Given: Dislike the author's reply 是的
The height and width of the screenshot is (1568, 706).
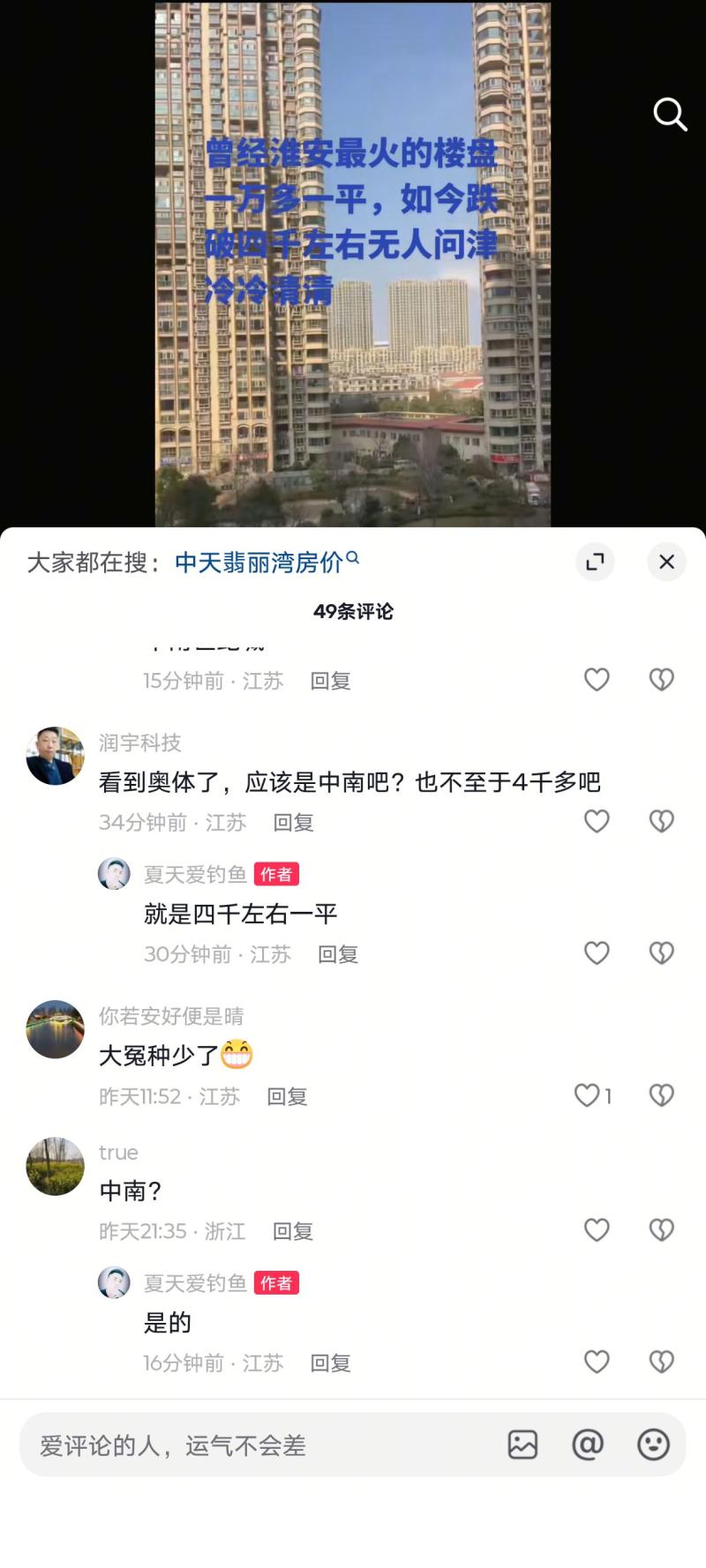Looking at the screenshot, I should [661, 1362].
